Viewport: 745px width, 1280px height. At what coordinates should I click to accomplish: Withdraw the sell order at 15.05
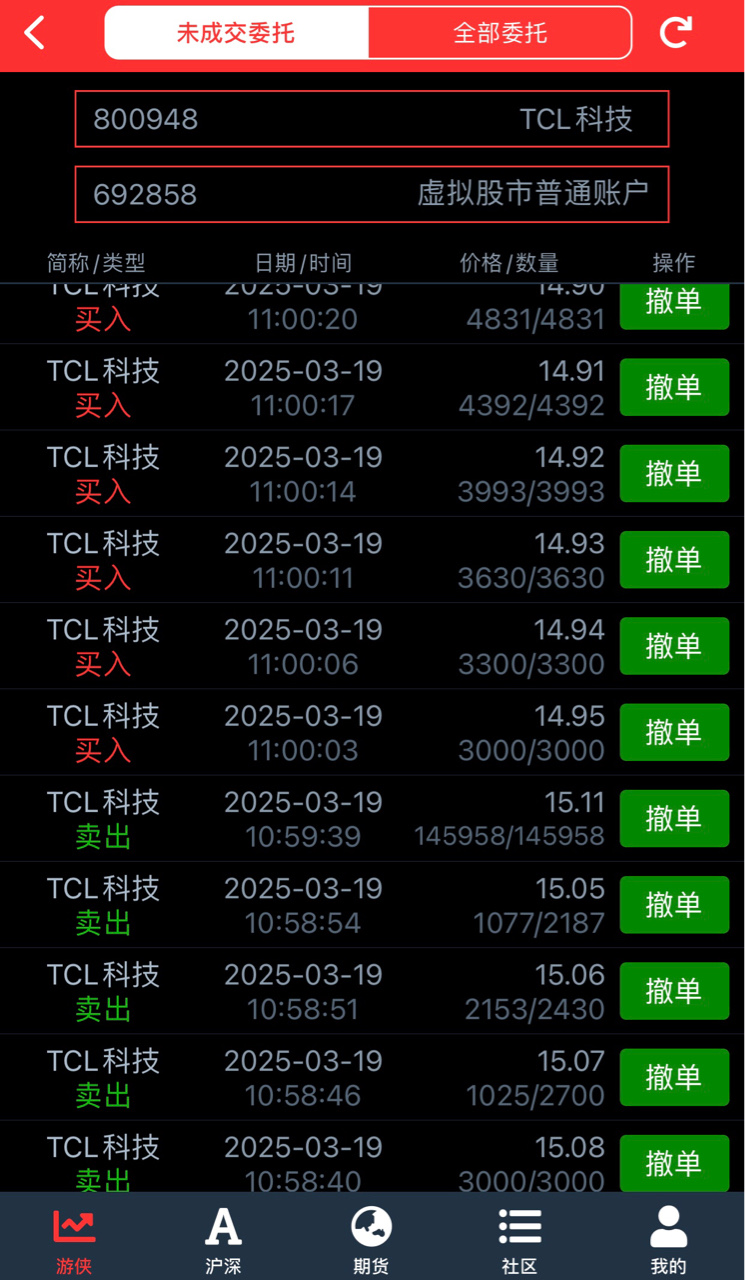tap(674, 904)
